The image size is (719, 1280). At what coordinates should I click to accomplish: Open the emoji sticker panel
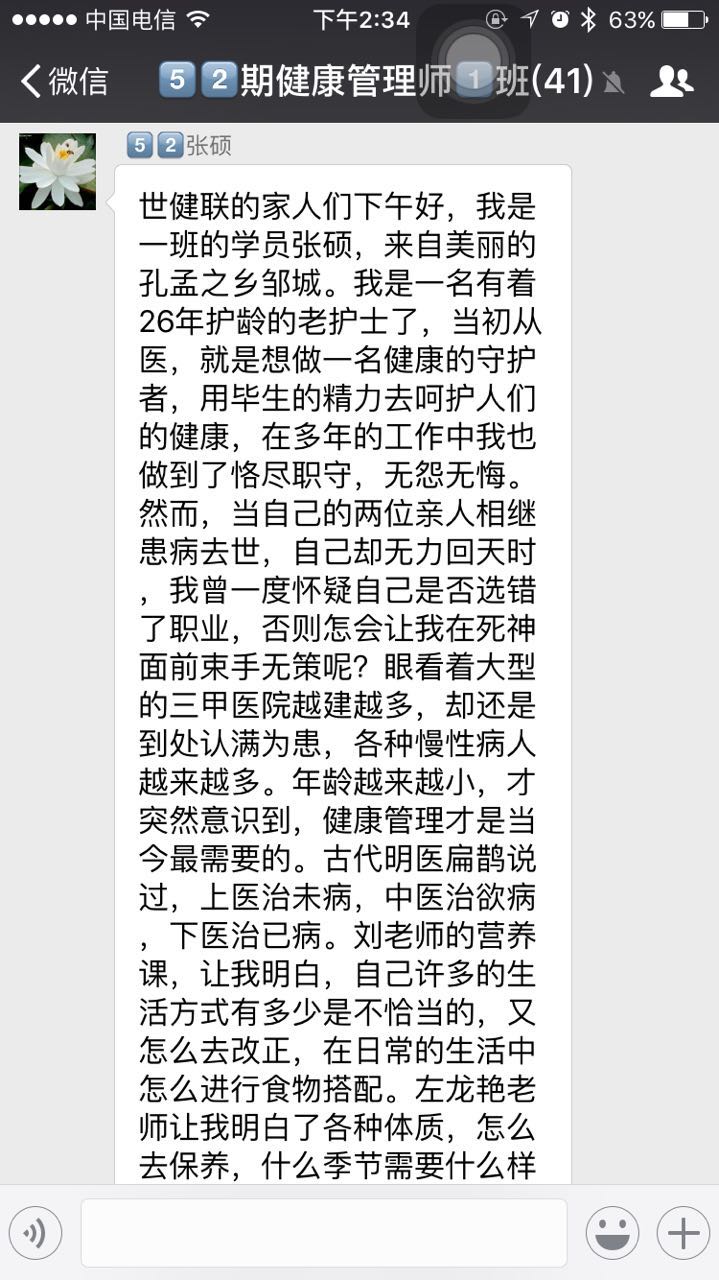coord(612,1233)
